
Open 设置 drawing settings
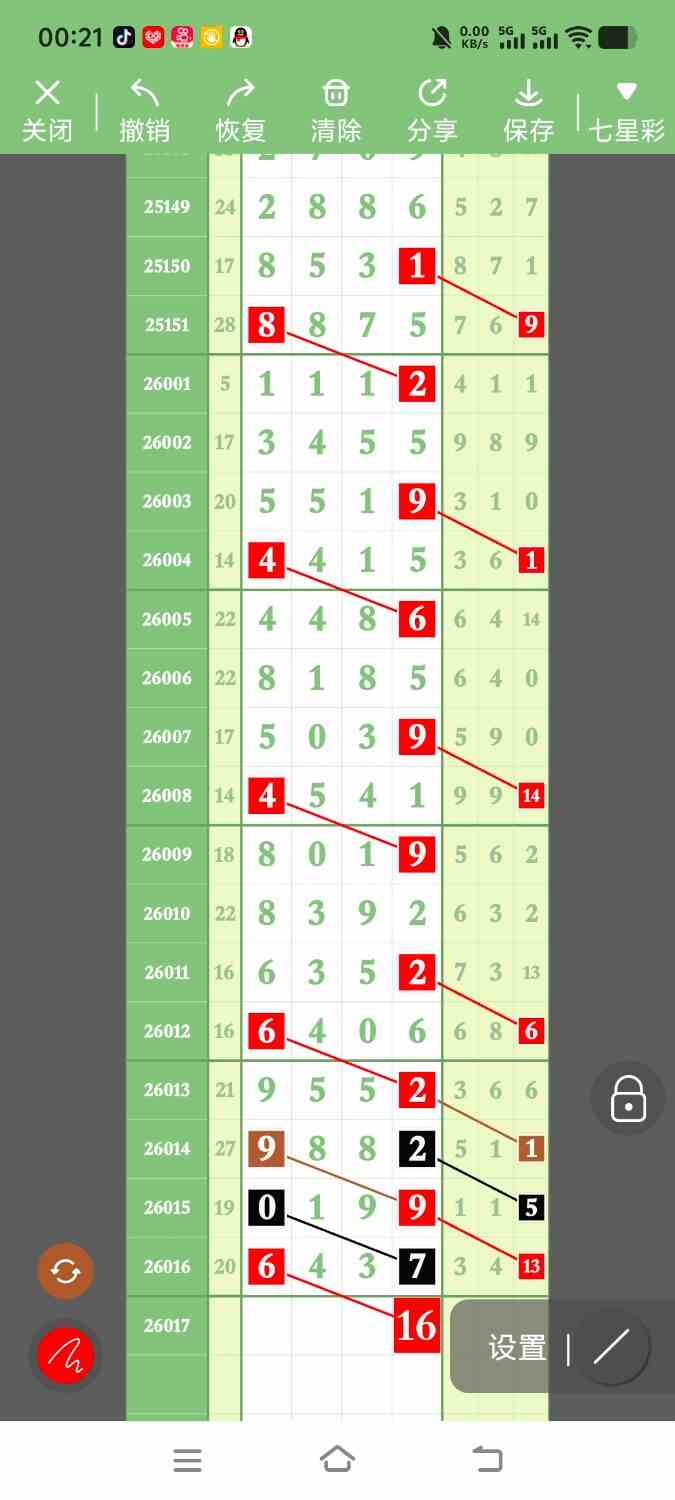(x=517, y=1348)
